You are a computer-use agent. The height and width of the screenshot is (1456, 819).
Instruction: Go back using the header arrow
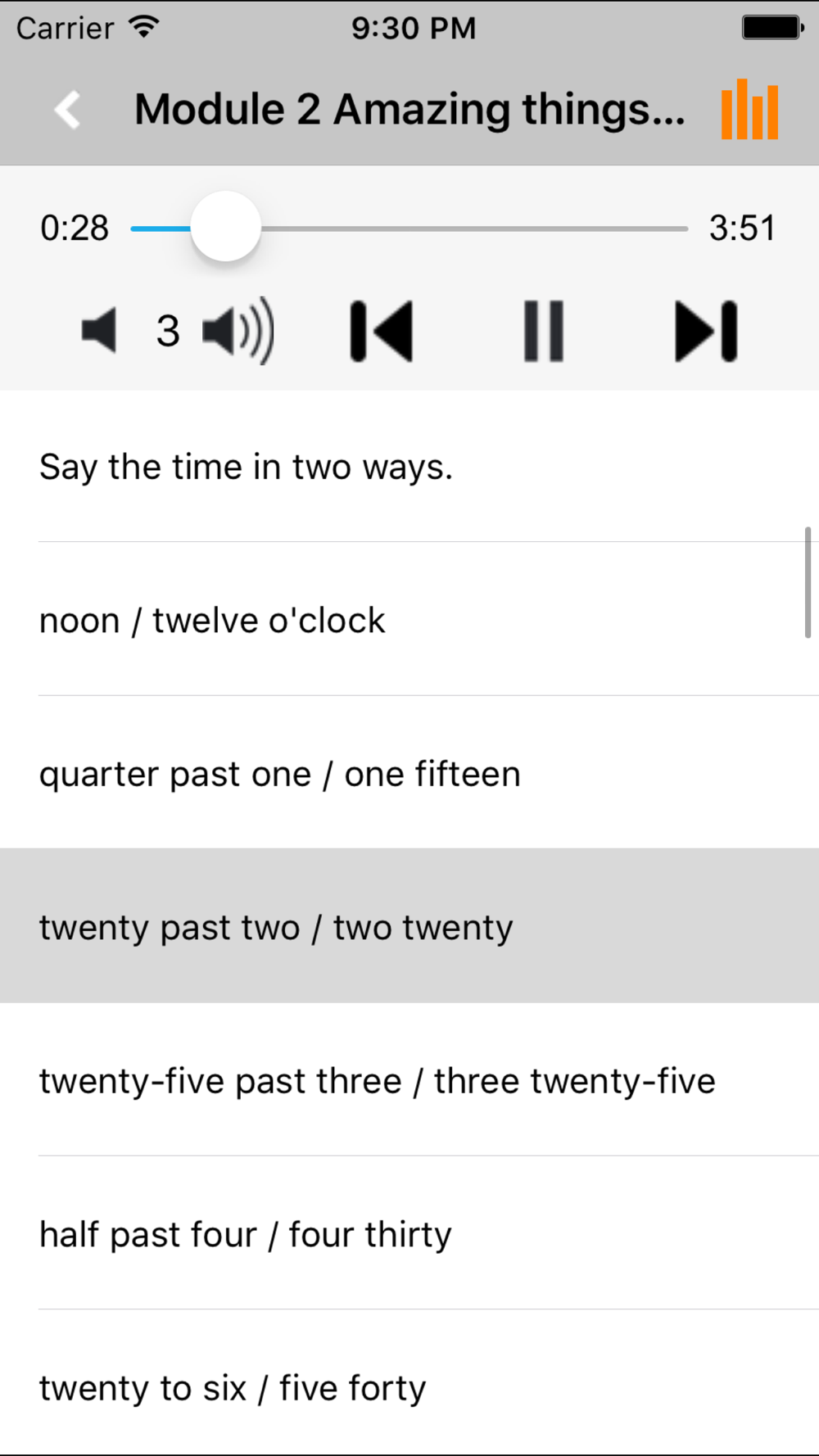pyautogui.click(x=67, y=110)
